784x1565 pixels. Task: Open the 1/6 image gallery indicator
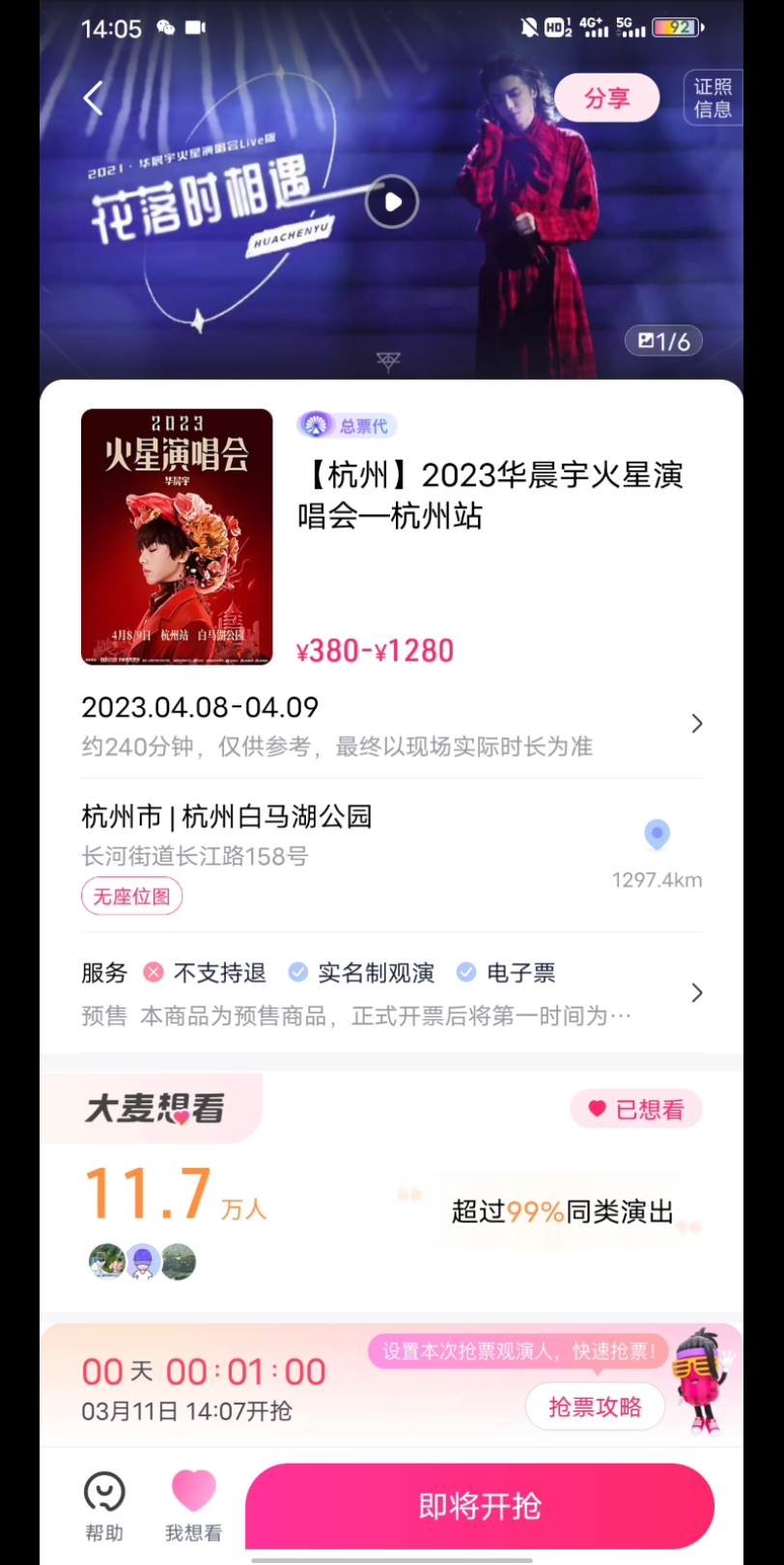click(663, 340)
